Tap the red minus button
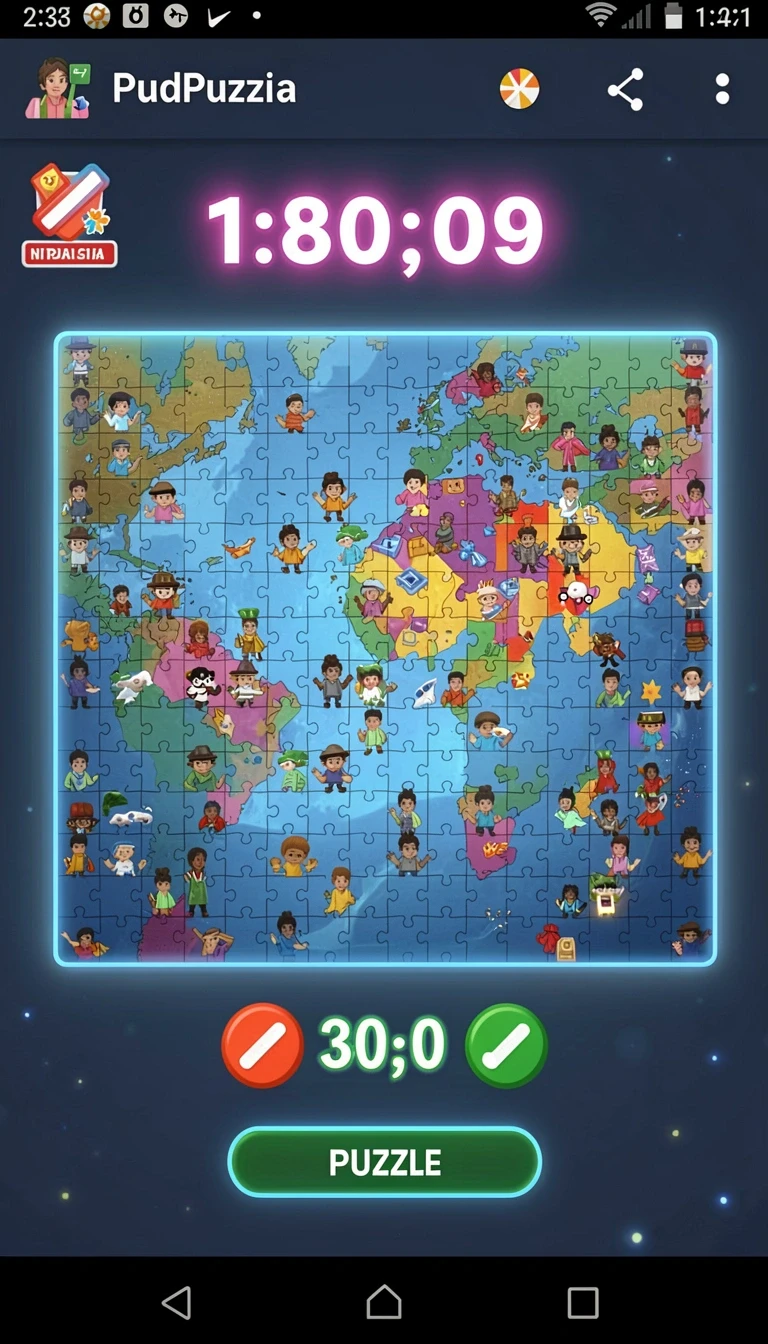Viewport: 768px width, 1344px height. [262, 1045]
